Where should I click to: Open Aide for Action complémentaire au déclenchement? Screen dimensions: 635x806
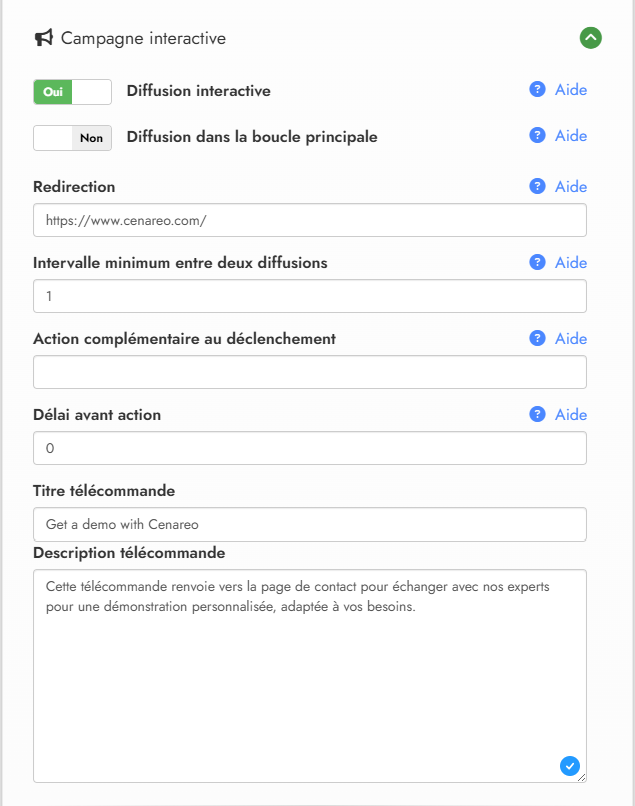558,339
